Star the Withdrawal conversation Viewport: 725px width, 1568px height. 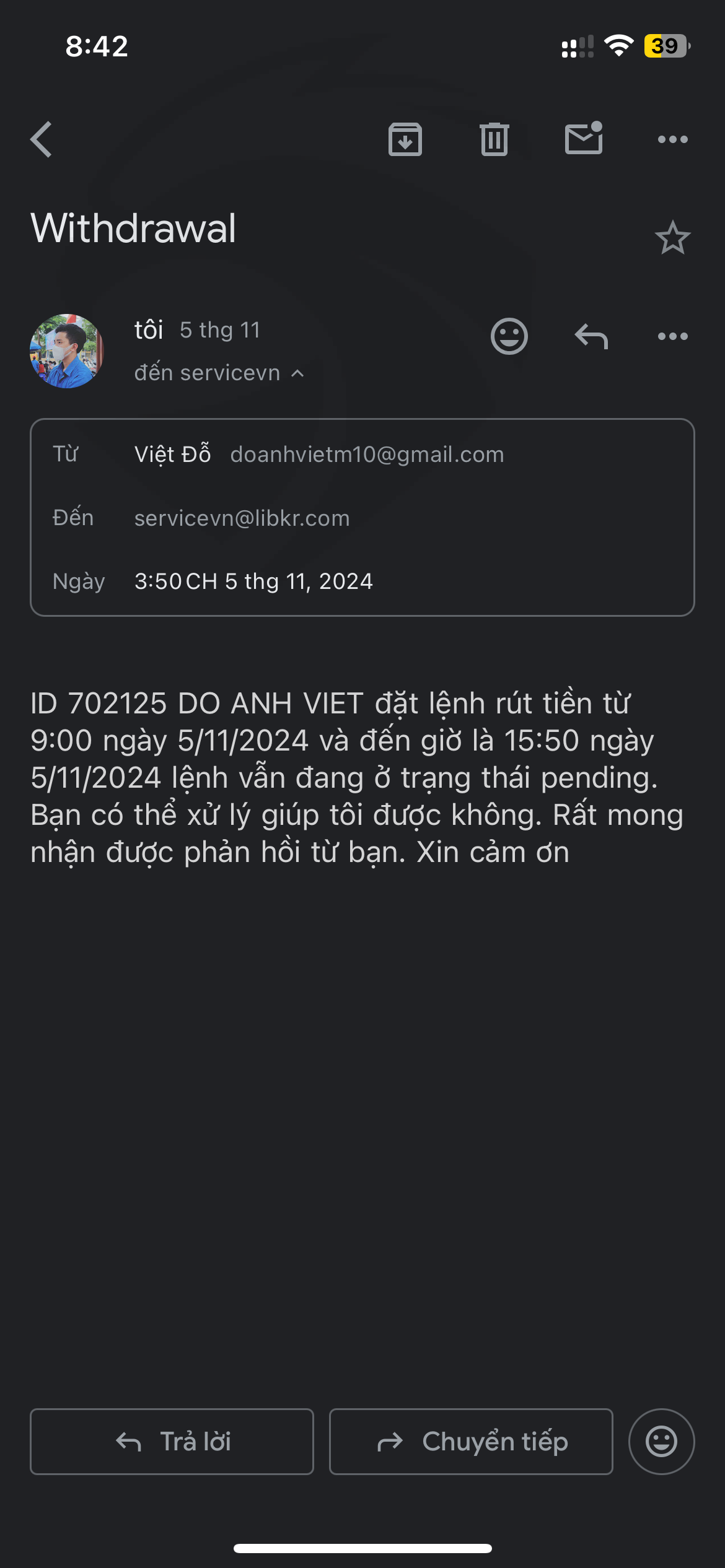672,238
